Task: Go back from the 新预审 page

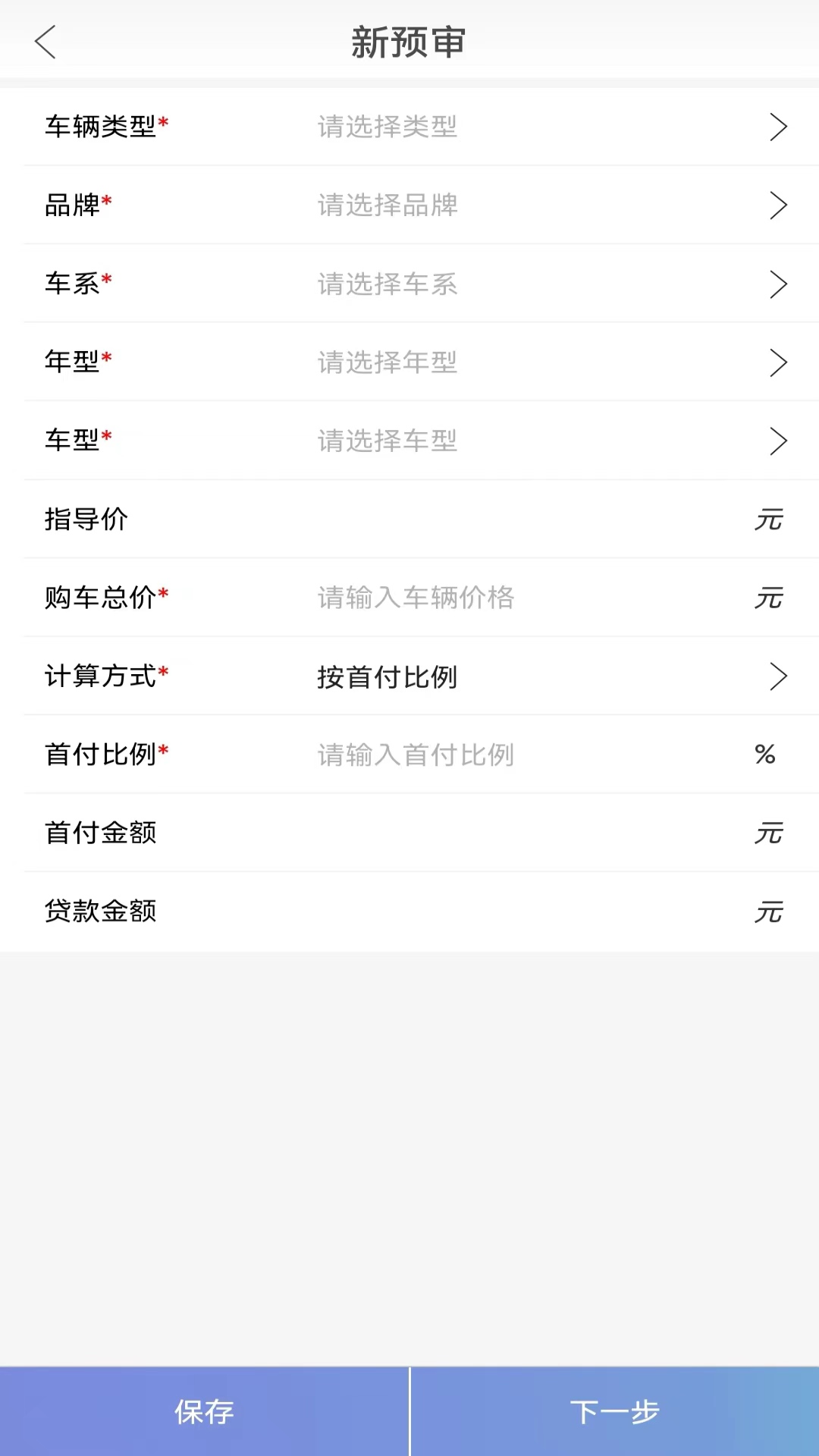Action: tap(45, 42)
